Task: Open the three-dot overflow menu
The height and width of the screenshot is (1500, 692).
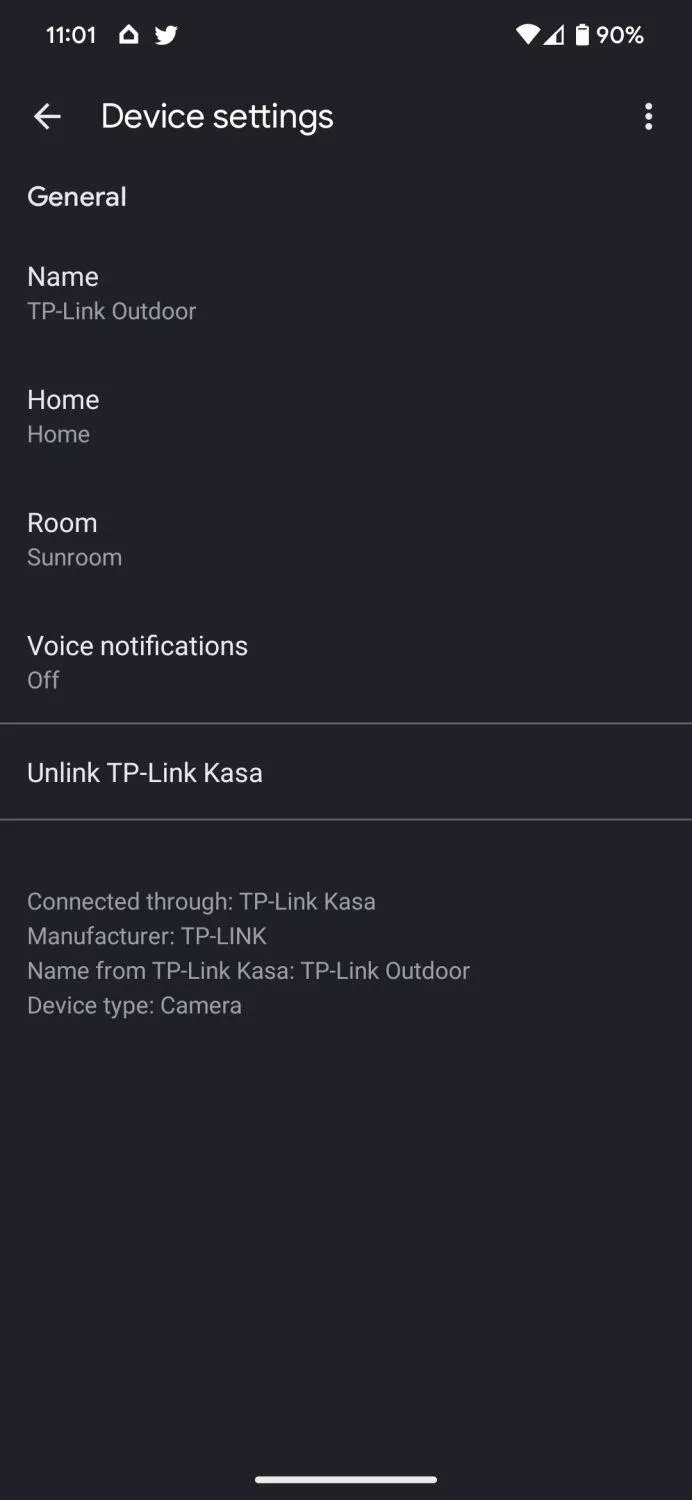Action: (x=649, y=117)
